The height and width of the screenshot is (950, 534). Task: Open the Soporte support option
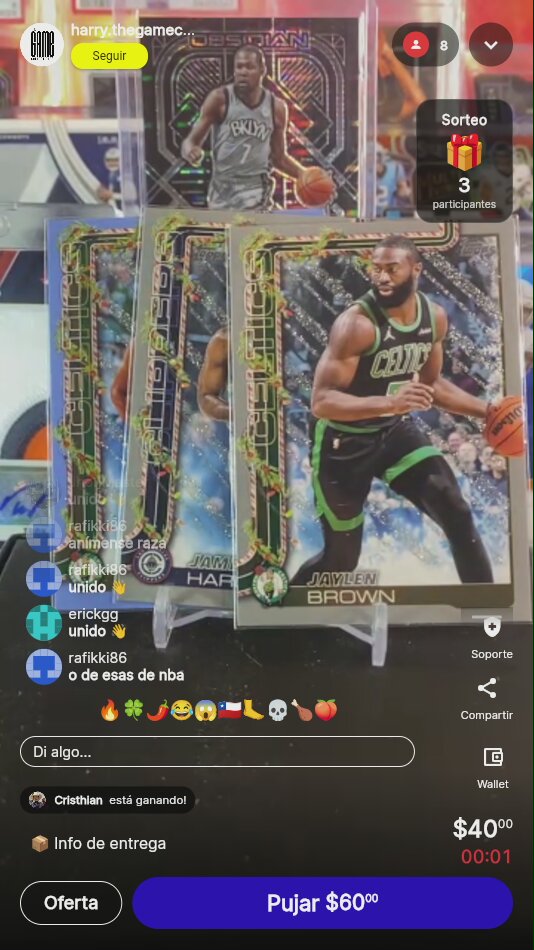coord(492,638)
